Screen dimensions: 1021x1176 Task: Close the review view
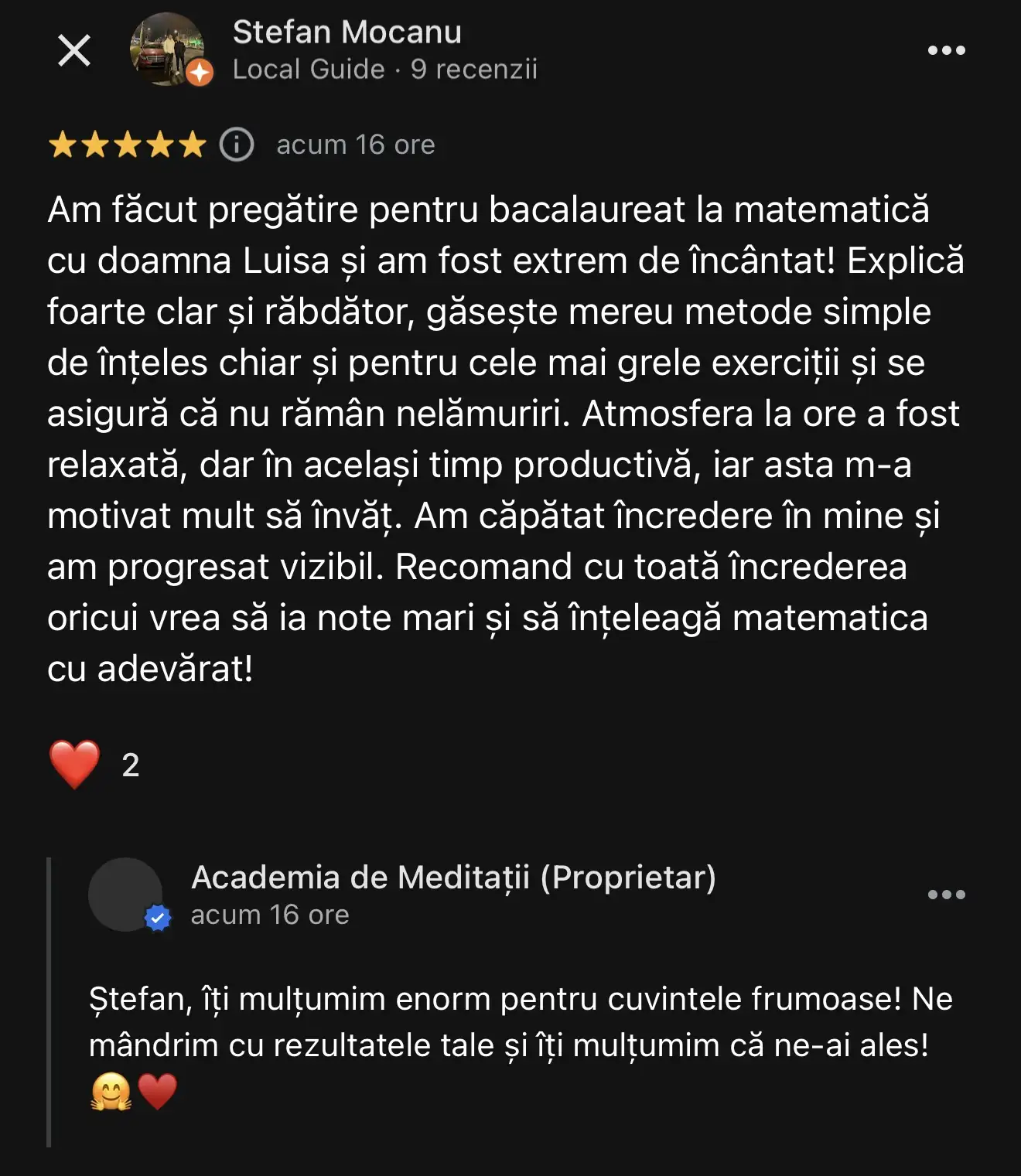[x=74, y=51]
